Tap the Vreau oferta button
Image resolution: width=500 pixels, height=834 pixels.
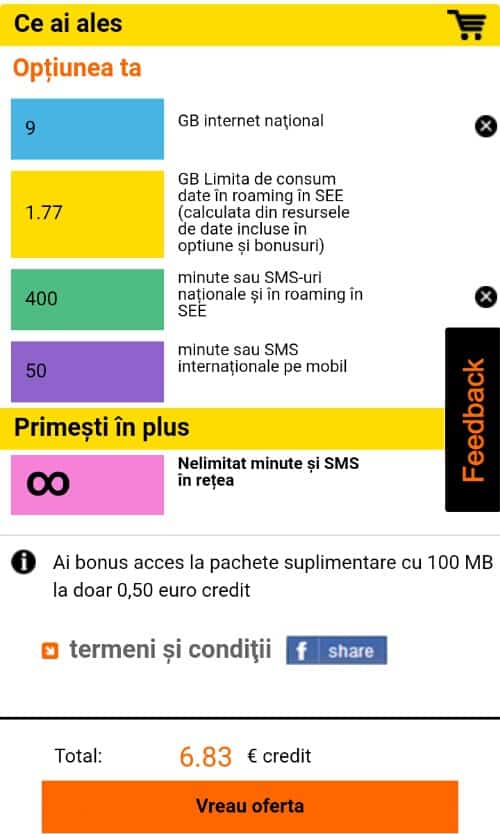(x=250, y=806)
